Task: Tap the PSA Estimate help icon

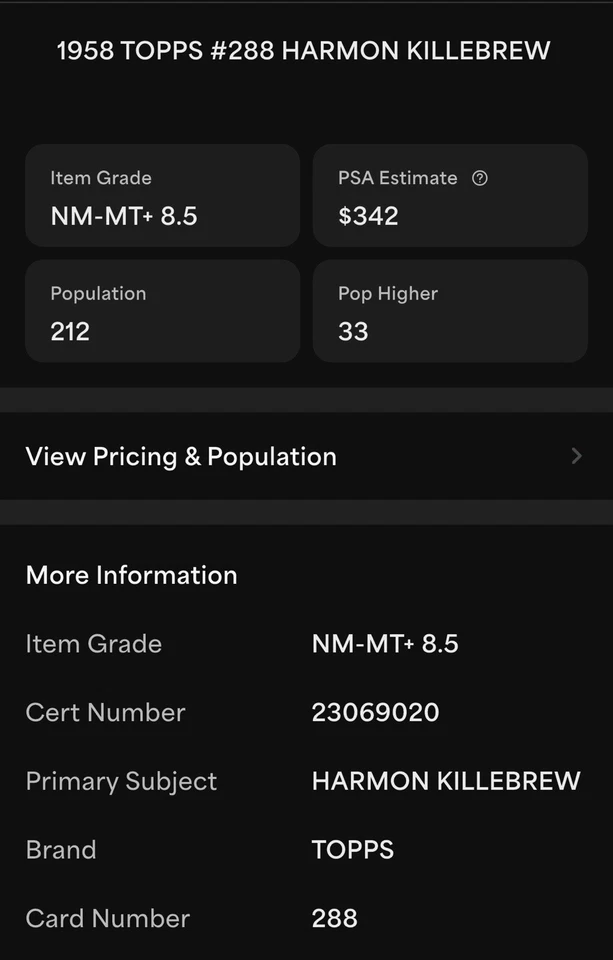Action: tap(480, 179)
